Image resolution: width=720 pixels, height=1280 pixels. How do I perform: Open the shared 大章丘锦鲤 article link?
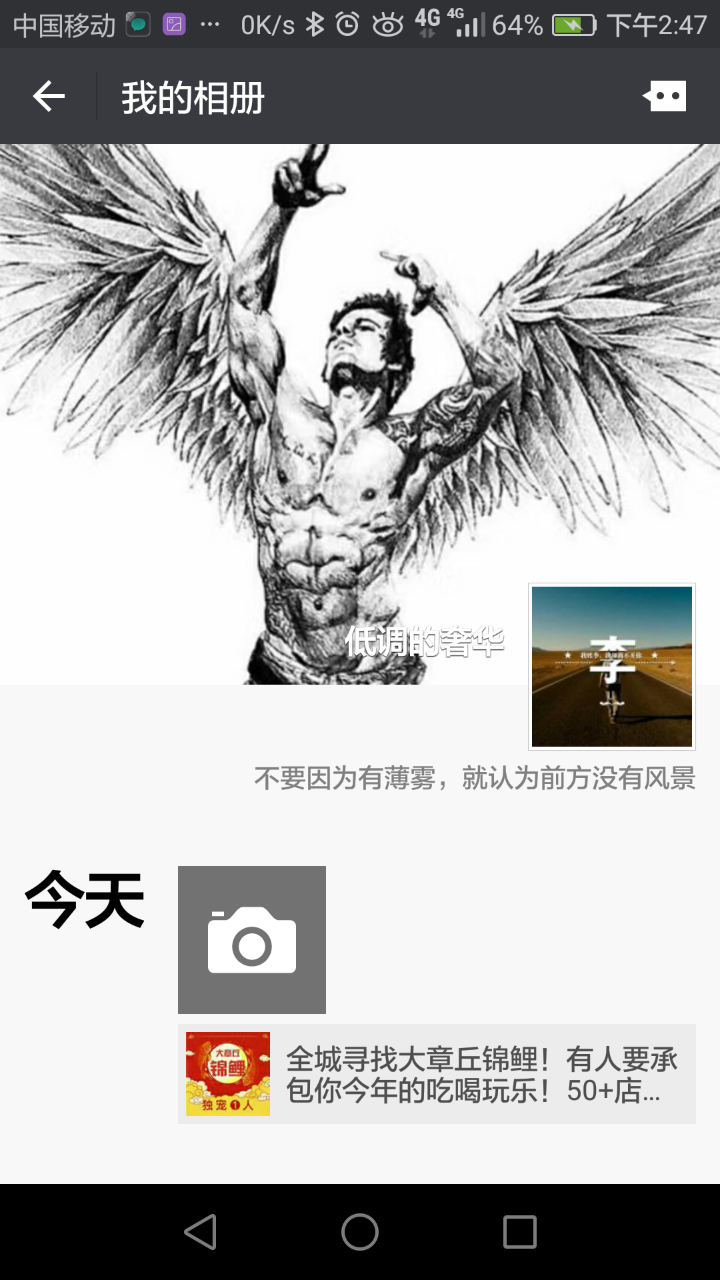pyautogui.click(x=437, y=1074)
